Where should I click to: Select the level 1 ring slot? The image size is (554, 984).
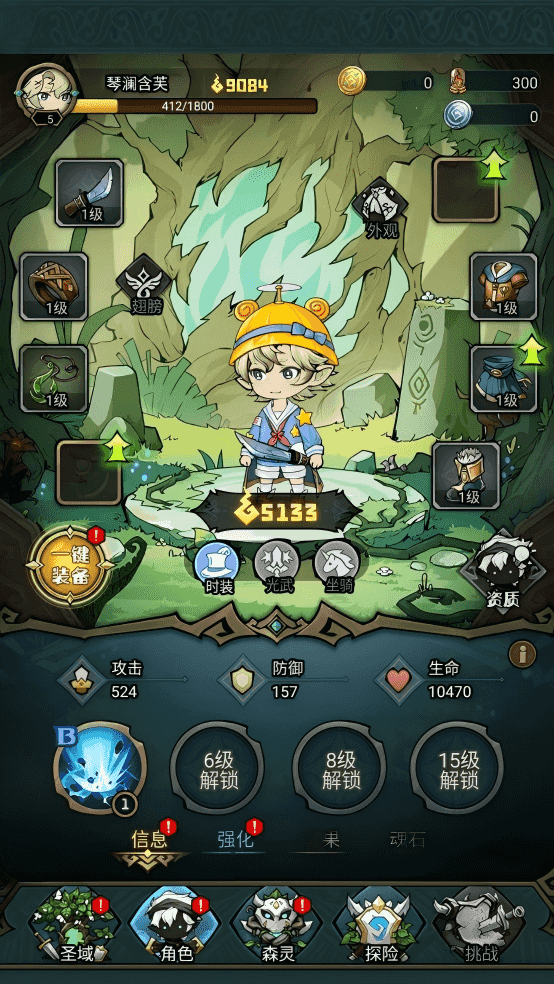(x=54, y=287)
